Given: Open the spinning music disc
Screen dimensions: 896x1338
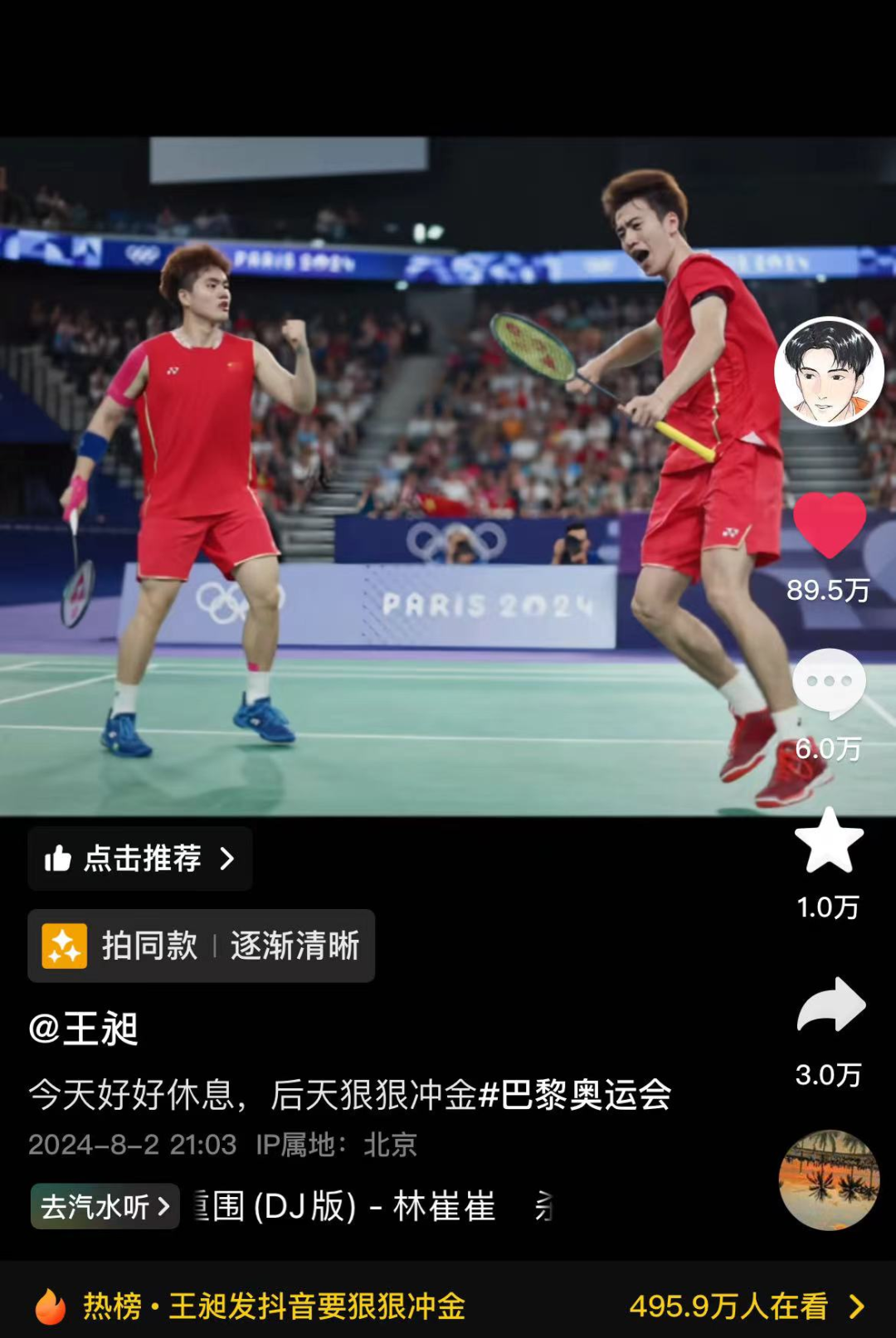Looking at the screenshot, I should pos(829,1180).
